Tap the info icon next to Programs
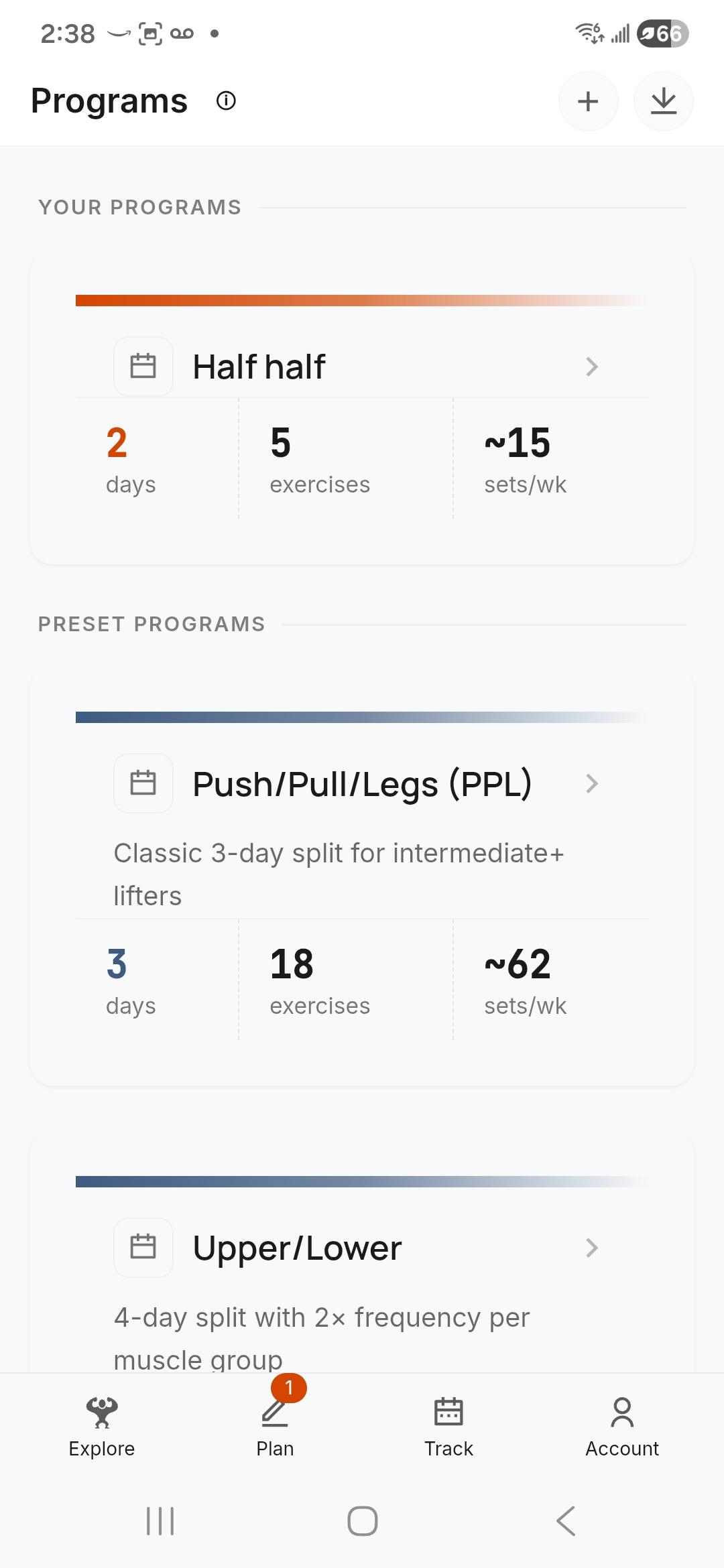The width and height of the screenshot is (724, 1568). click(x=225, y=101)
